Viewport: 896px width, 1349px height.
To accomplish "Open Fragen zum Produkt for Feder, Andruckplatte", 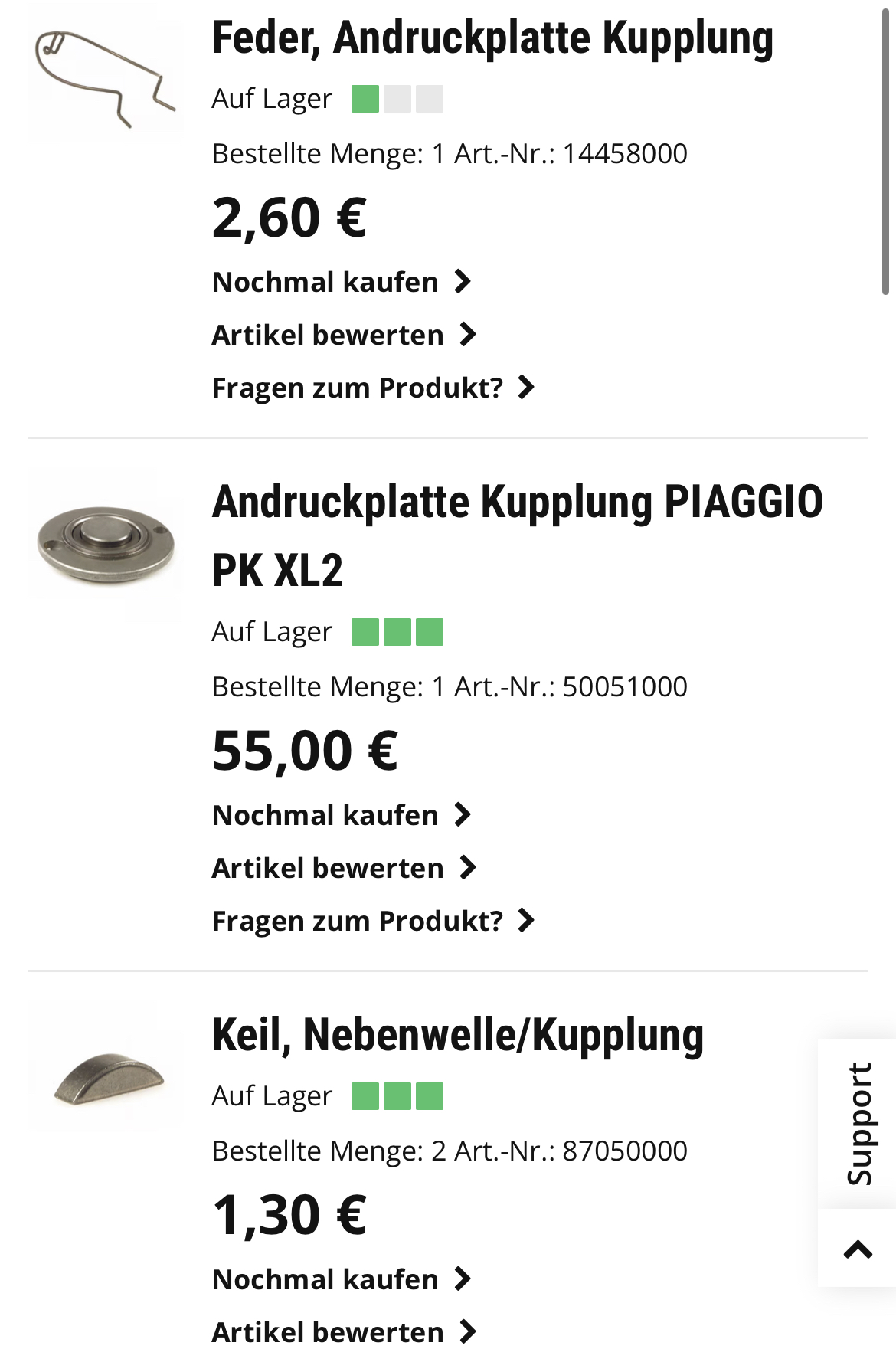I will click(372, 388).
